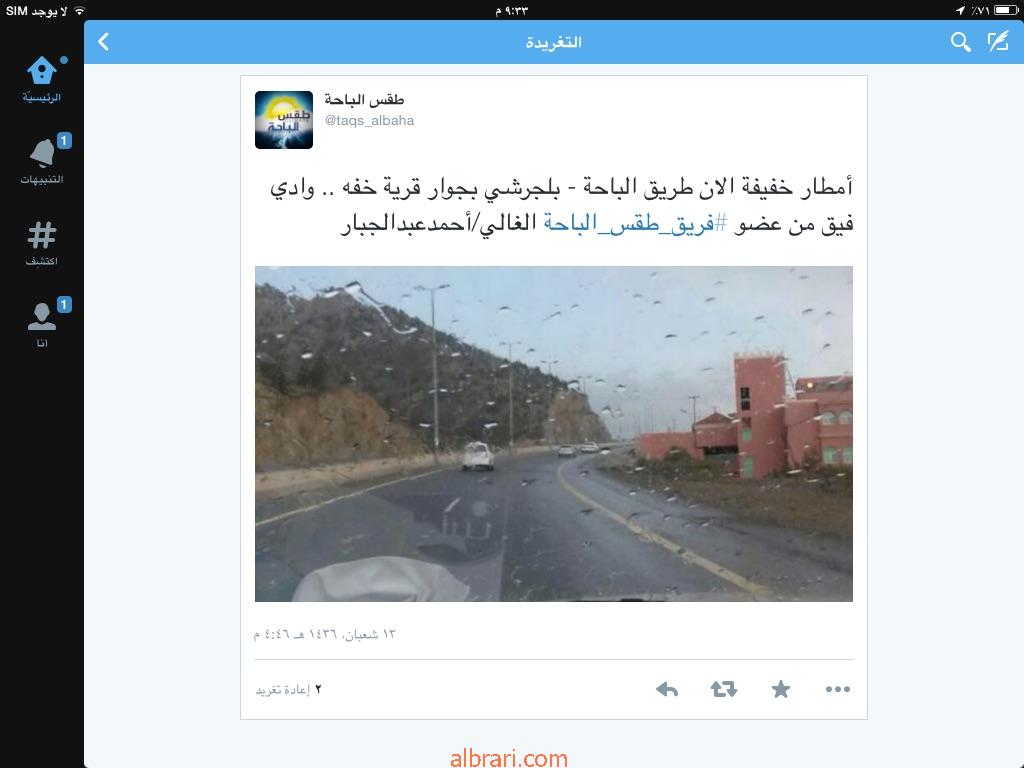Retweet this tweet
This screenshot has width=1024, height=768.
[724, 689]
